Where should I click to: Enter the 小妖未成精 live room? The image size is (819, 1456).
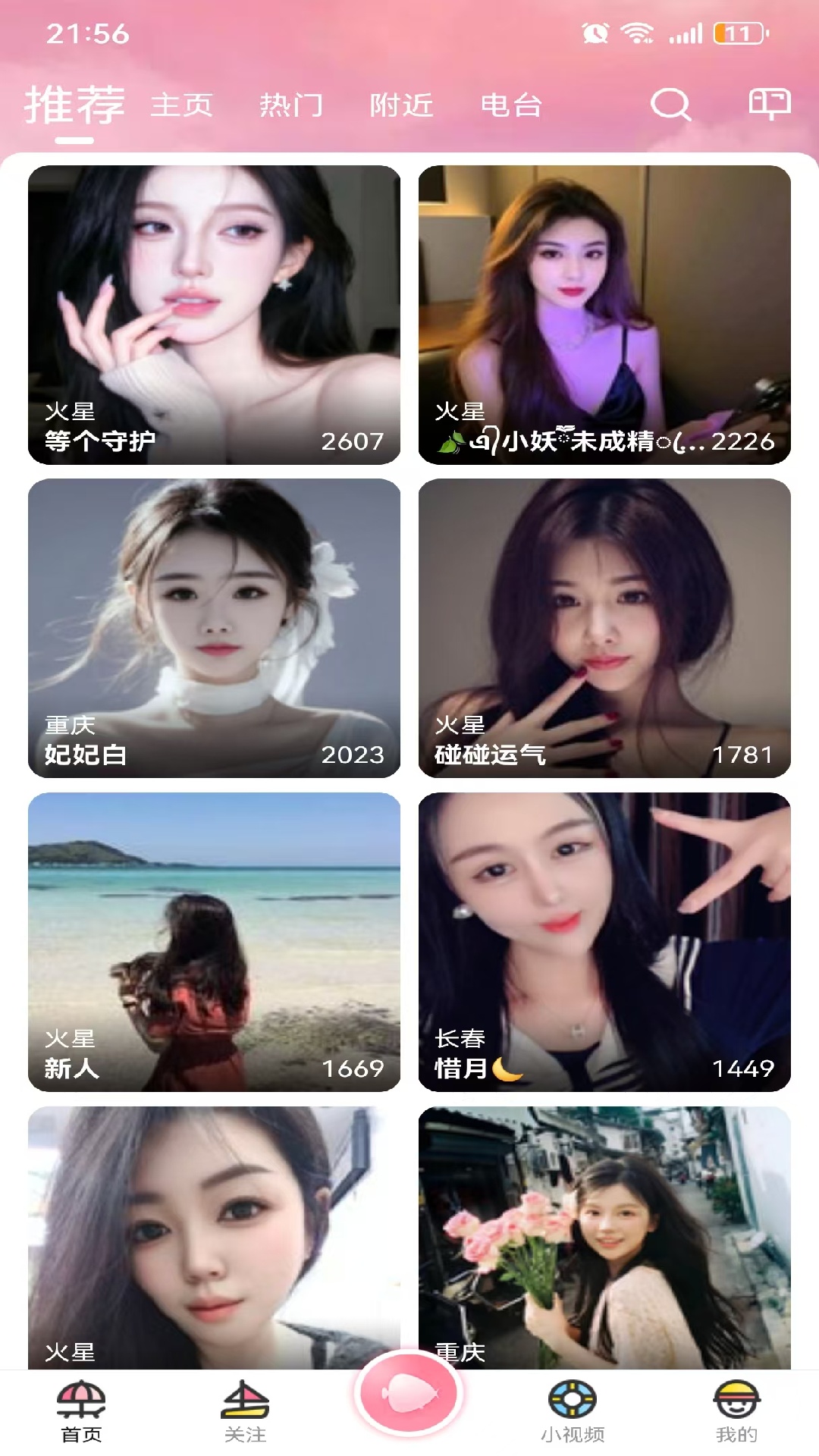pyautogui.click(x=604, y=311)
